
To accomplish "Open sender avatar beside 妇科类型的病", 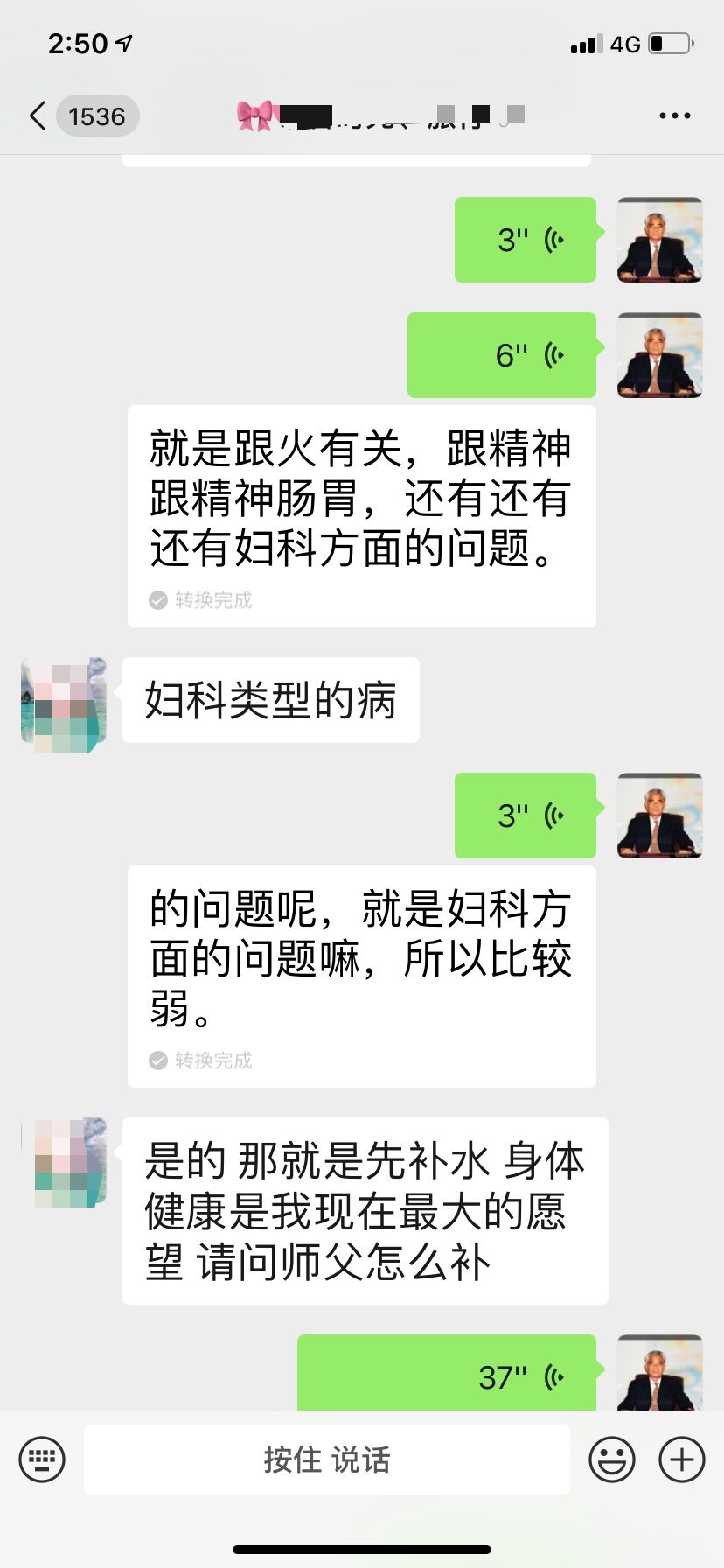I will coord(63,705).
